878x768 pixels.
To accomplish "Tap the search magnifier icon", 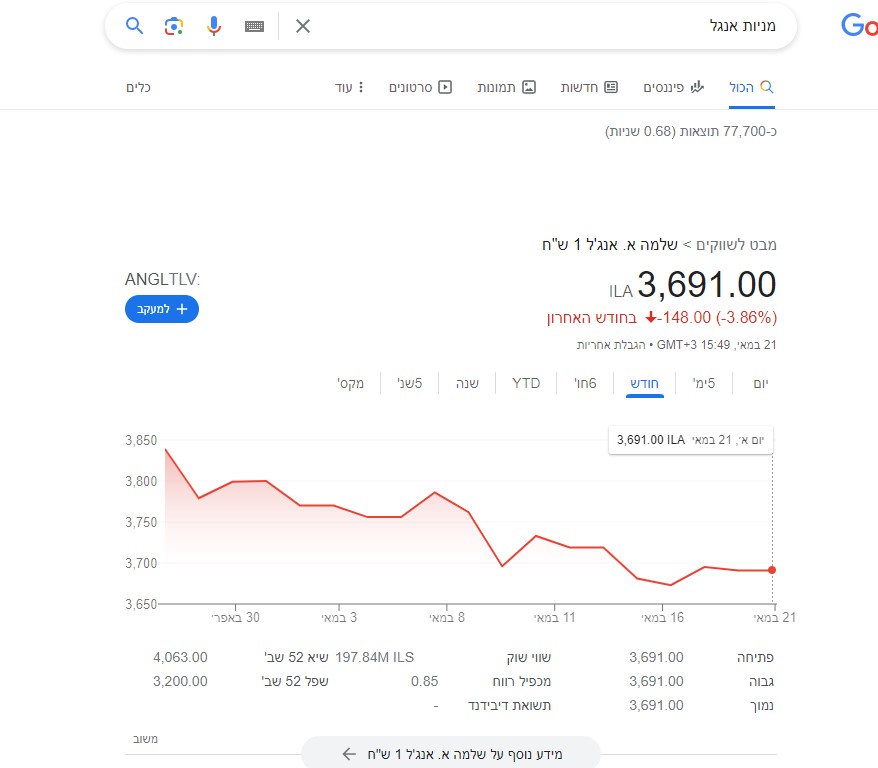I will (x=135, y=26).
